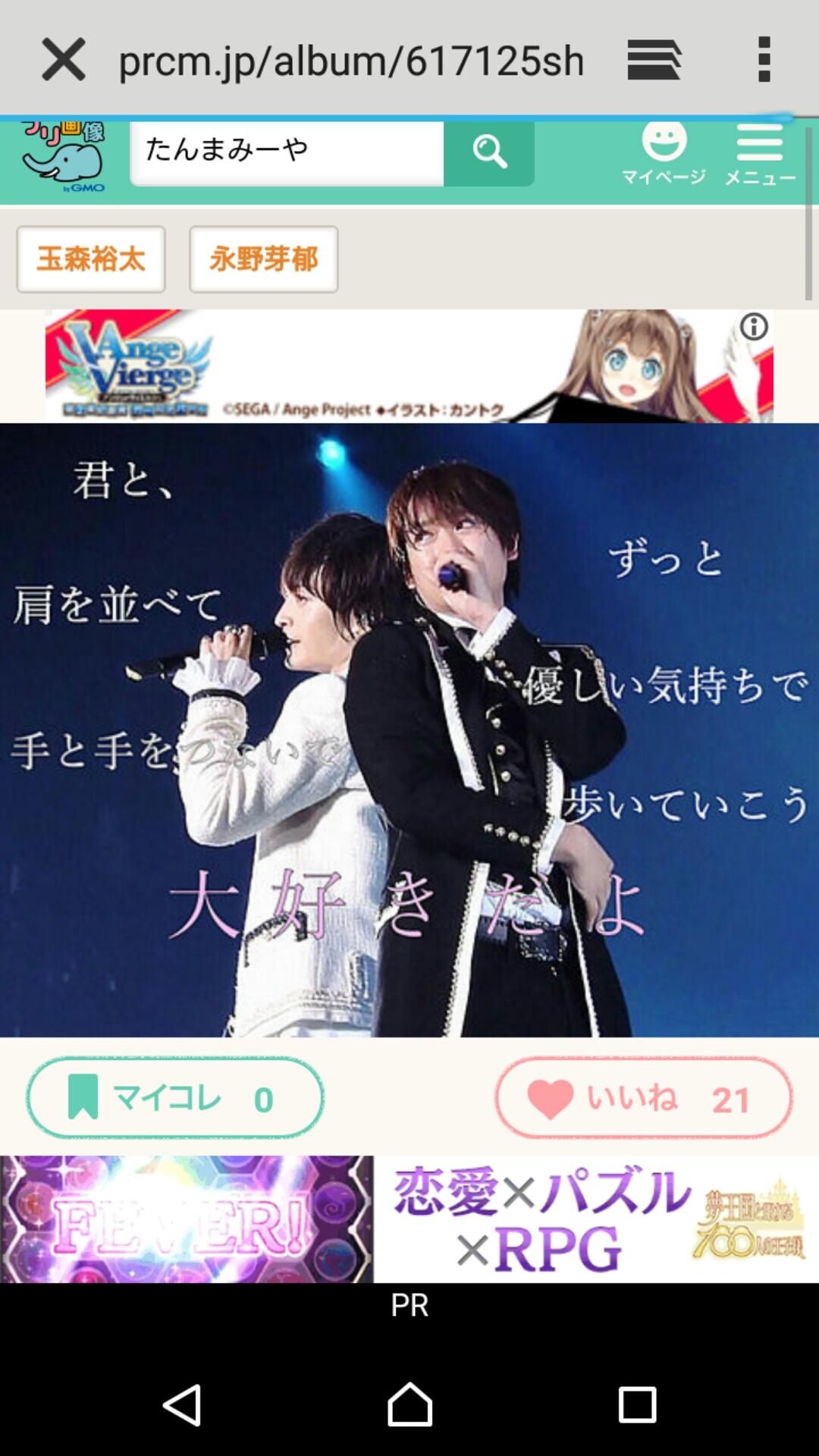Screen dimensions: 819x1456
Task: Open マイページ
Action: (x=664, y=154)
